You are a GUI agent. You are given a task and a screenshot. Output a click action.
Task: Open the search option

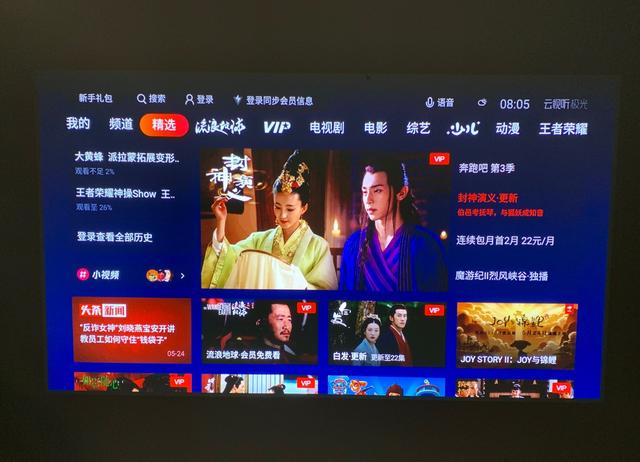(x=151, y=99)
